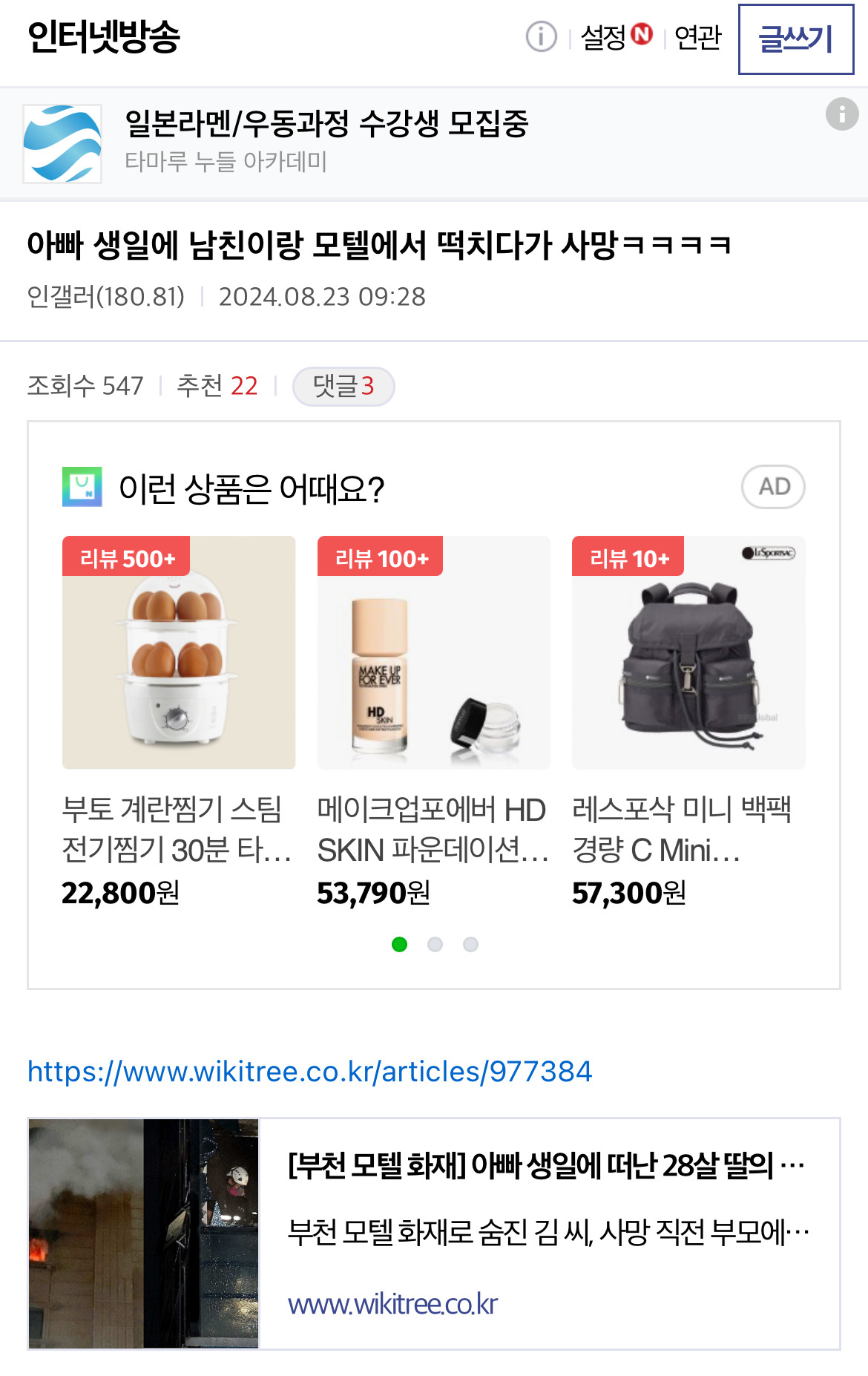Select the second carousel page dot
This screenshot has width=868, height=1376.
coord(435,944)
